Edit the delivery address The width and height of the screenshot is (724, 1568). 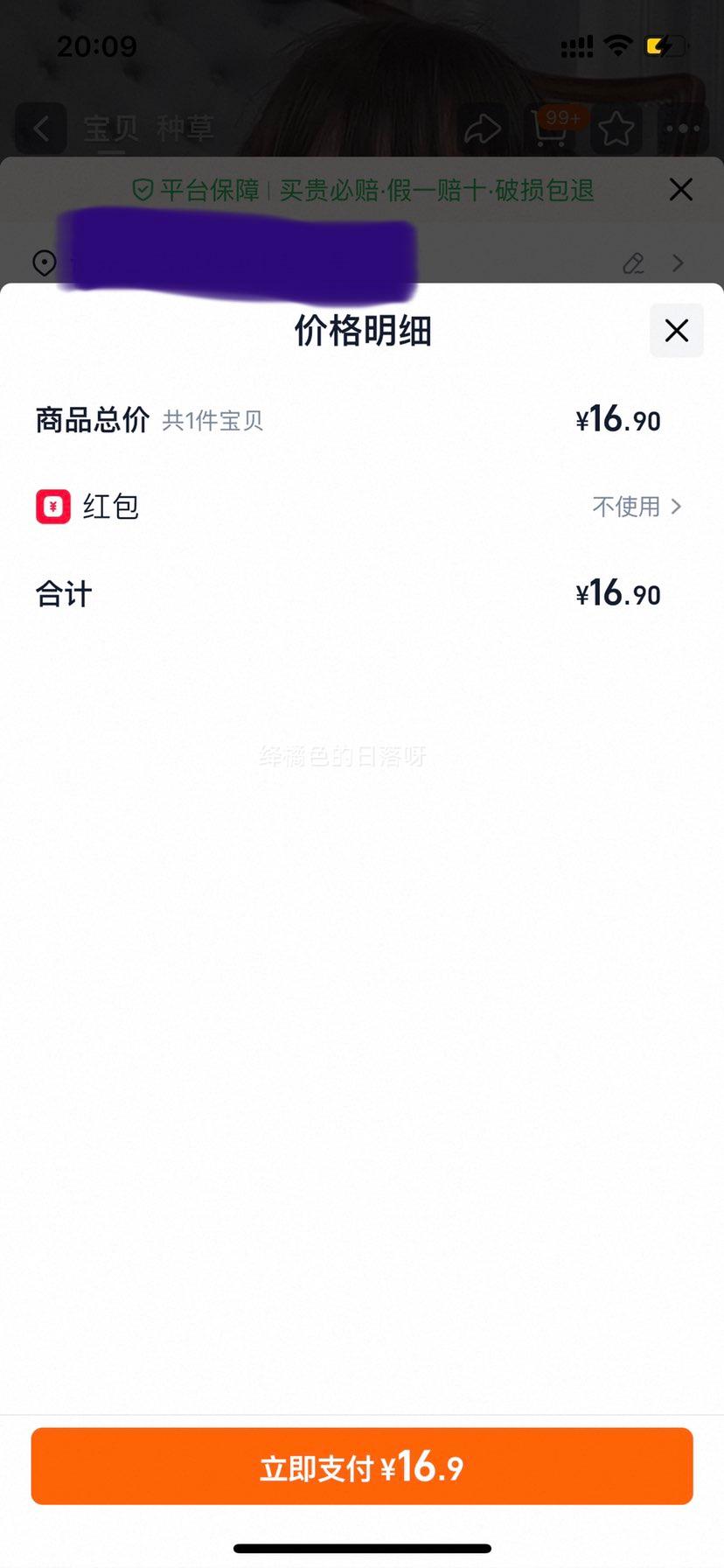coord(633,263)
